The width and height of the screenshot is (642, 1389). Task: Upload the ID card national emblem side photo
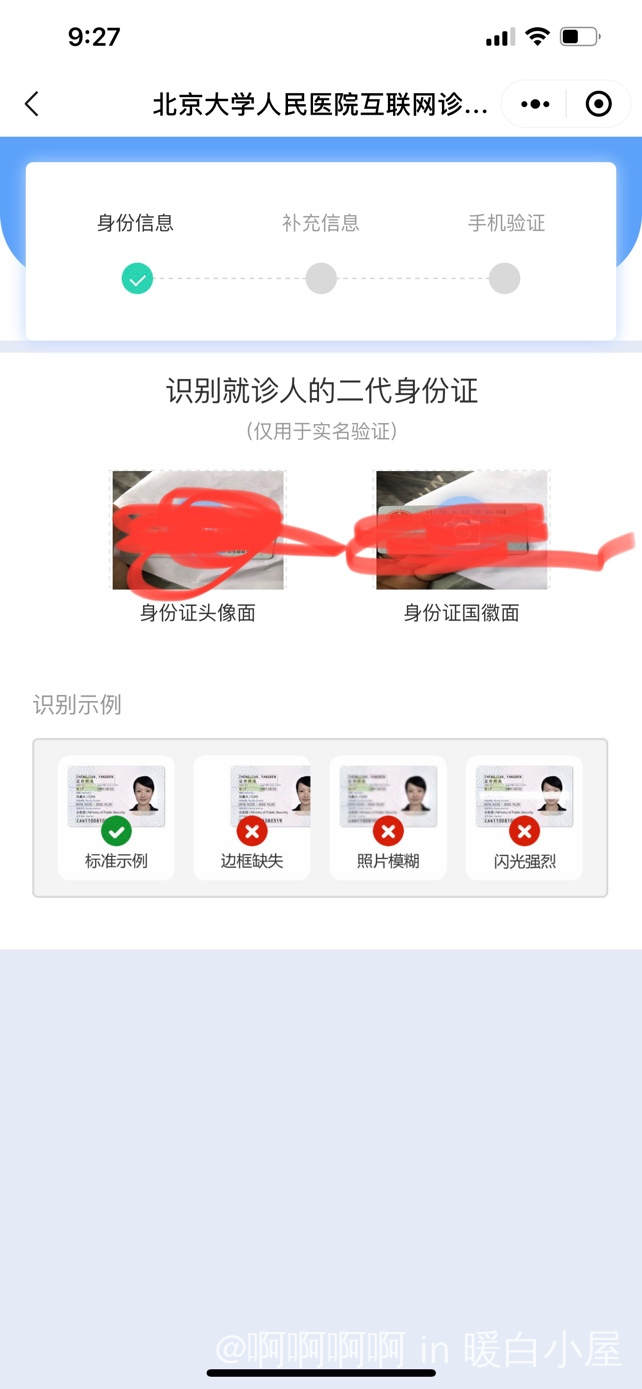[461, 530]
